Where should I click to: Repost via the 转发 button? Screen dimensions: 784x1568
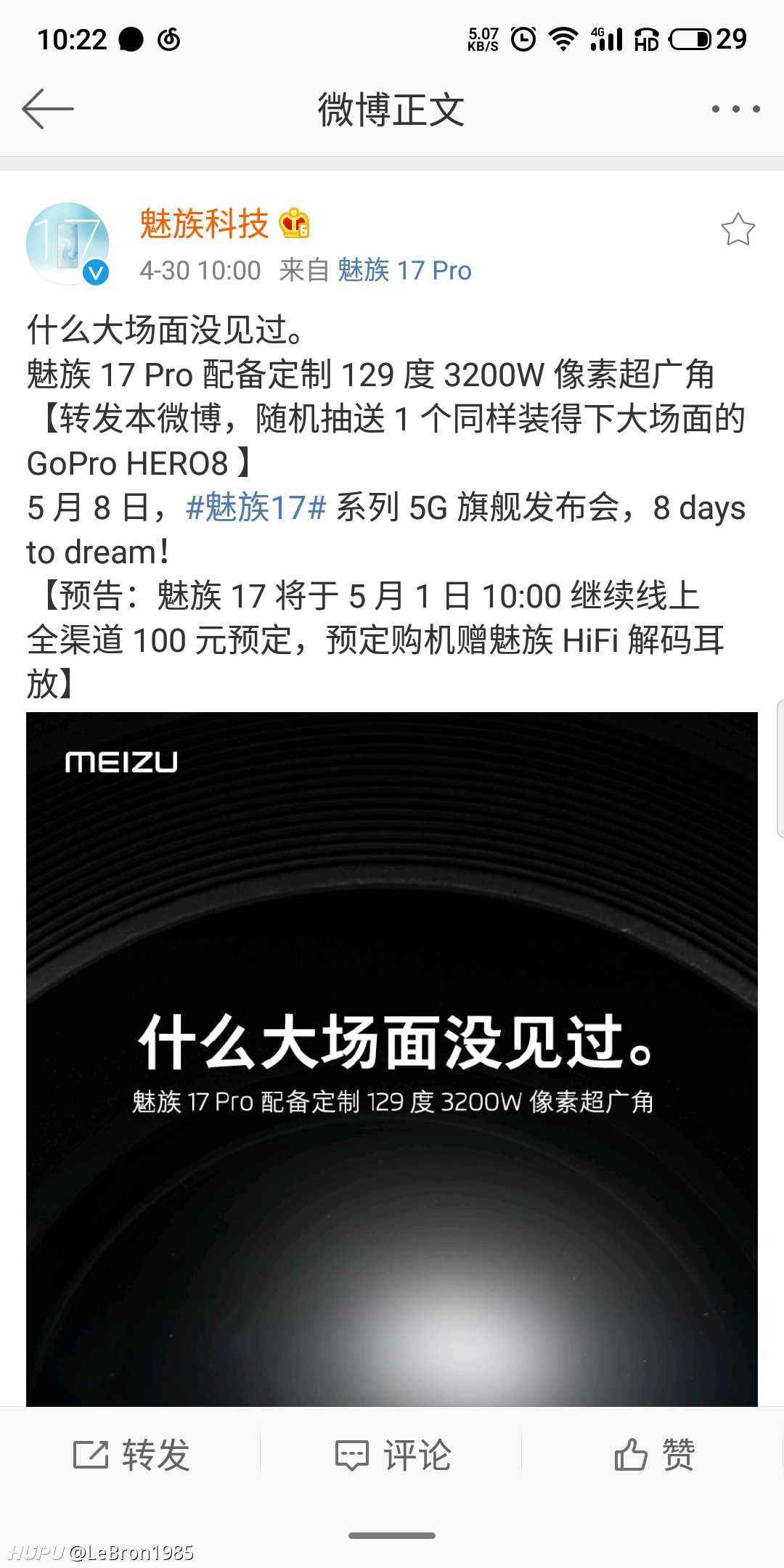click(x=131, y=1455)
